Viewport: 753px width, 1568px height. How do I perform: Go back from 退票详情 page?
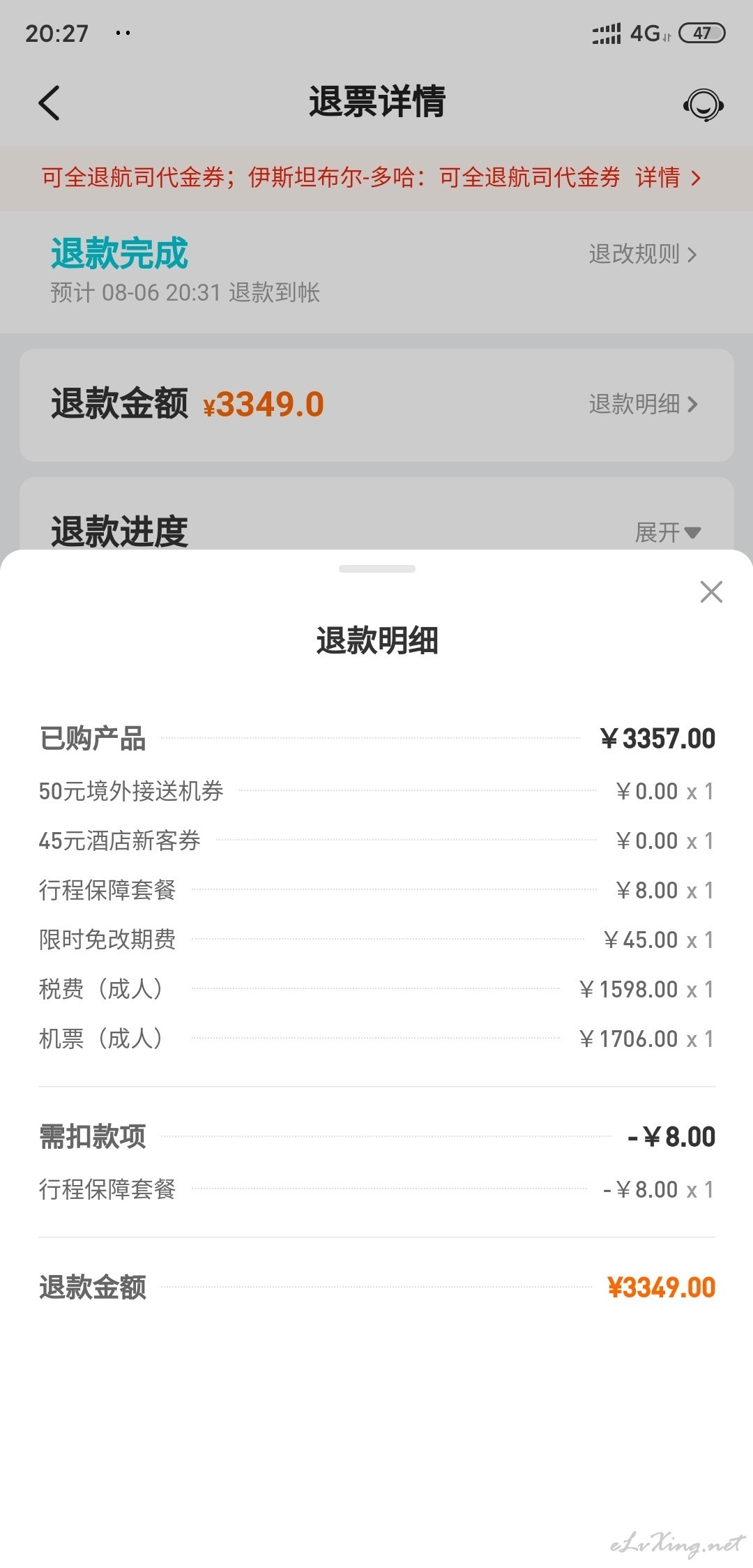tap(49, 103)
